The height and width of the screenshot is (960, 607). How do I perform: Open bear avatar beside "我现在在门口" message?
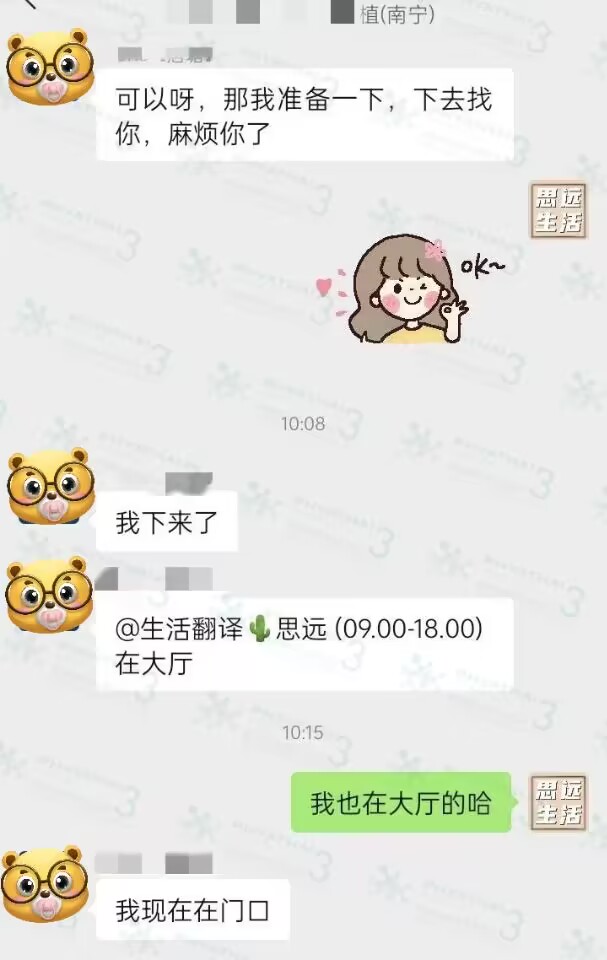coord(46,886)
